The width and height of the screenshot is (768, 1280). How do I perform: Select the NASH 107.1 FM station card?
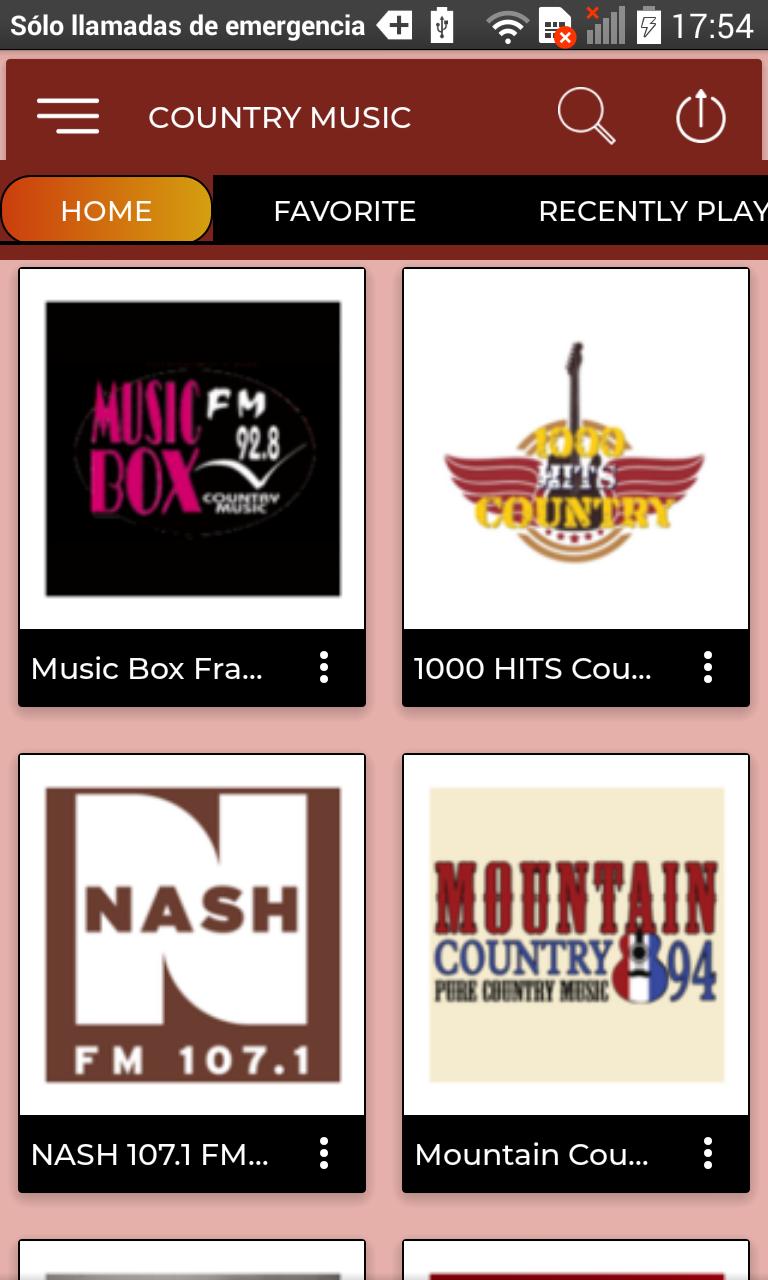point(192,934)
